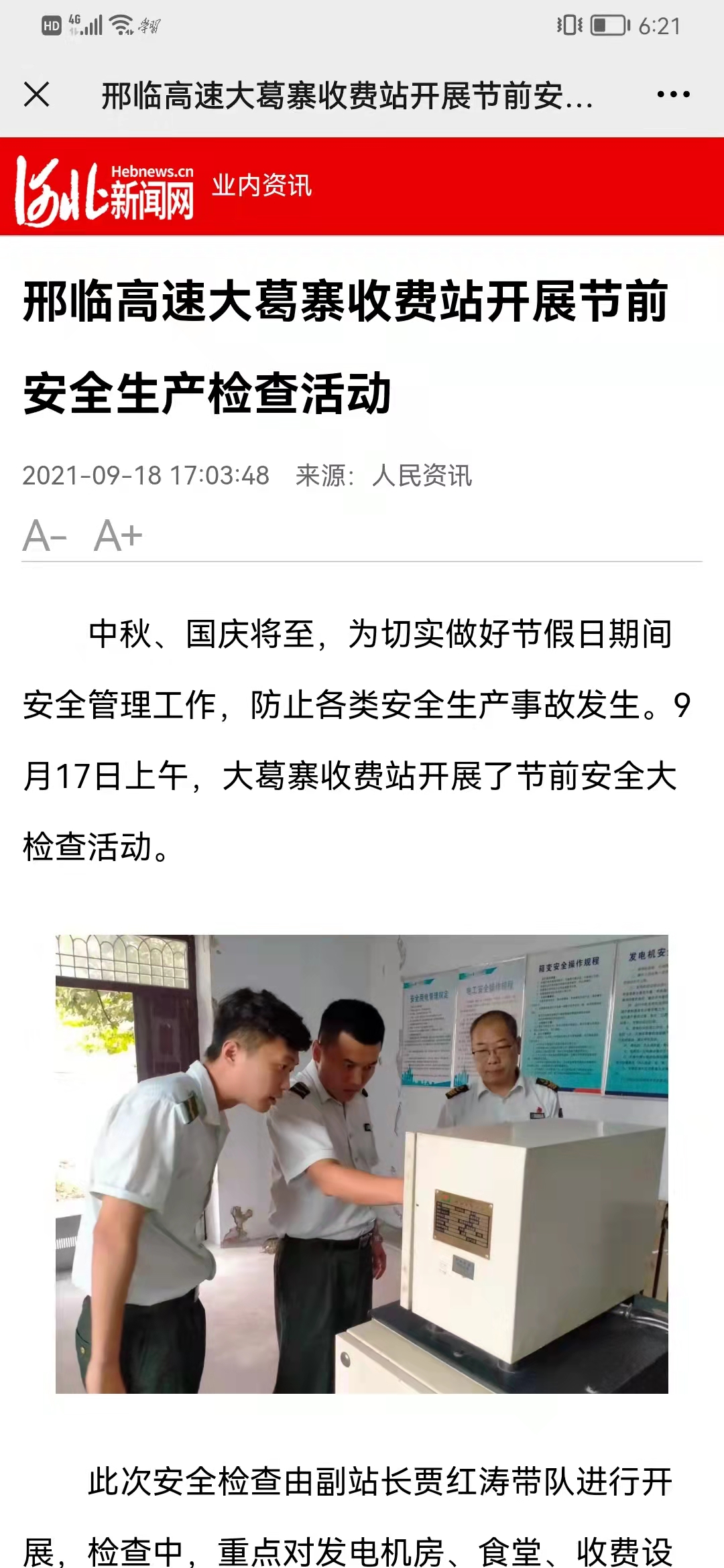Decrease font size with A-

pyautogui.click(x=45, y=536)
